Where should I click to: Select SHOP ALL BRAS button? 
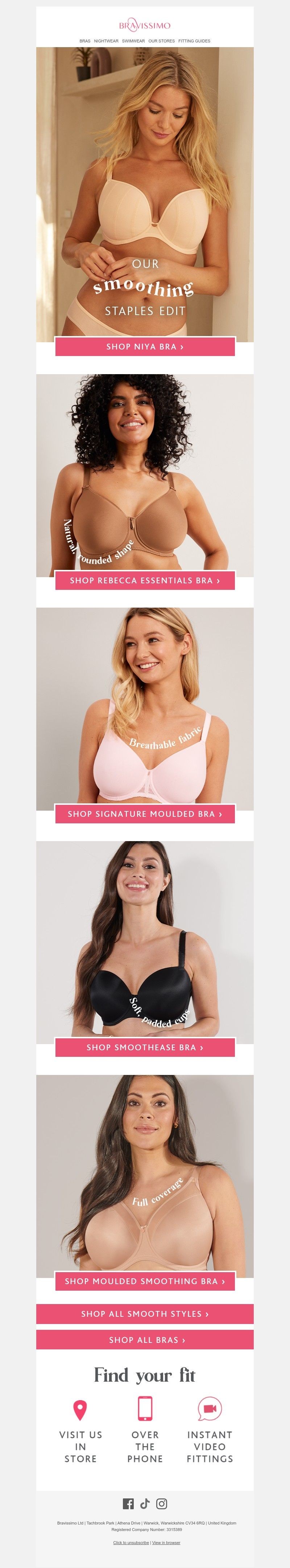[145, 1340]
